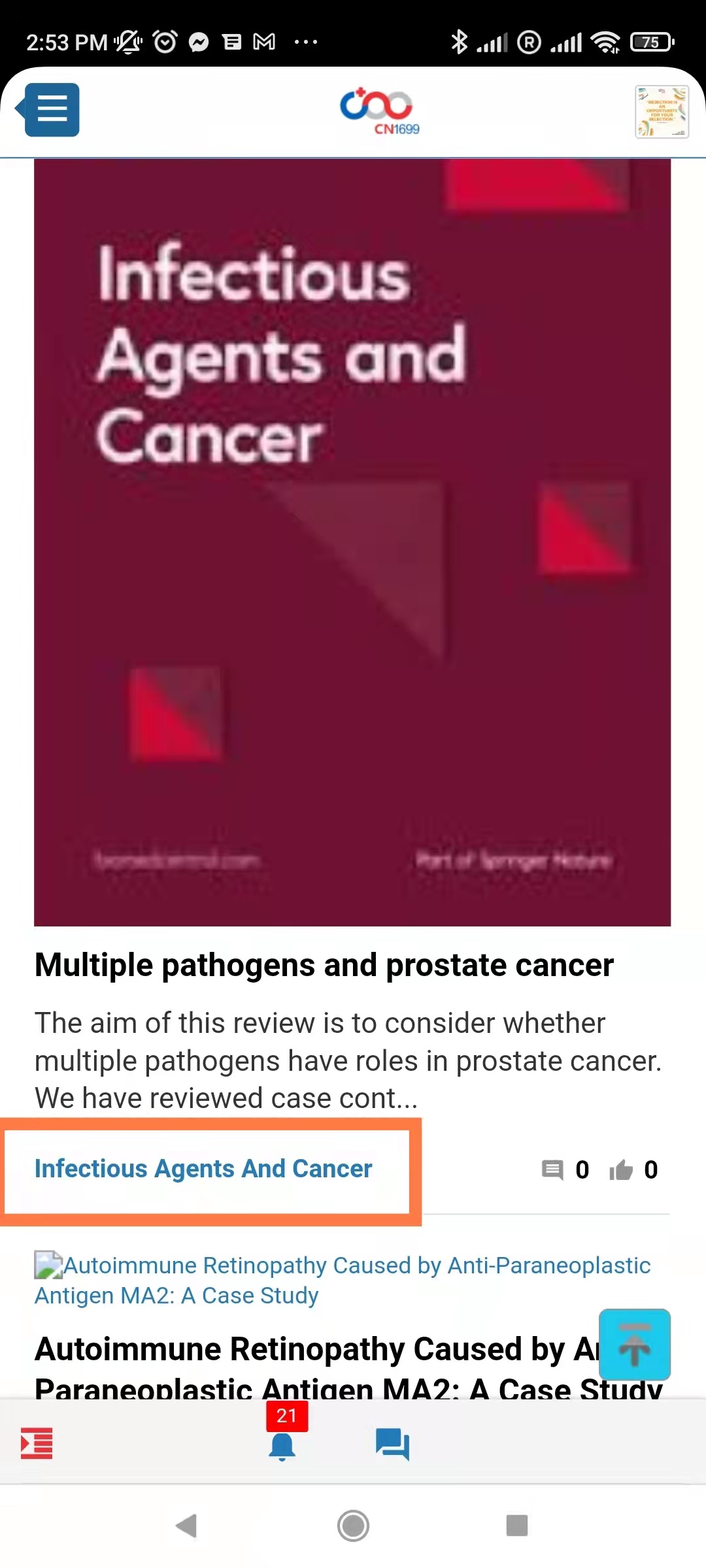Screen dimensions: 706x1568
Task: Open the chat messages icon
Action: click(x=392, y=1444)
